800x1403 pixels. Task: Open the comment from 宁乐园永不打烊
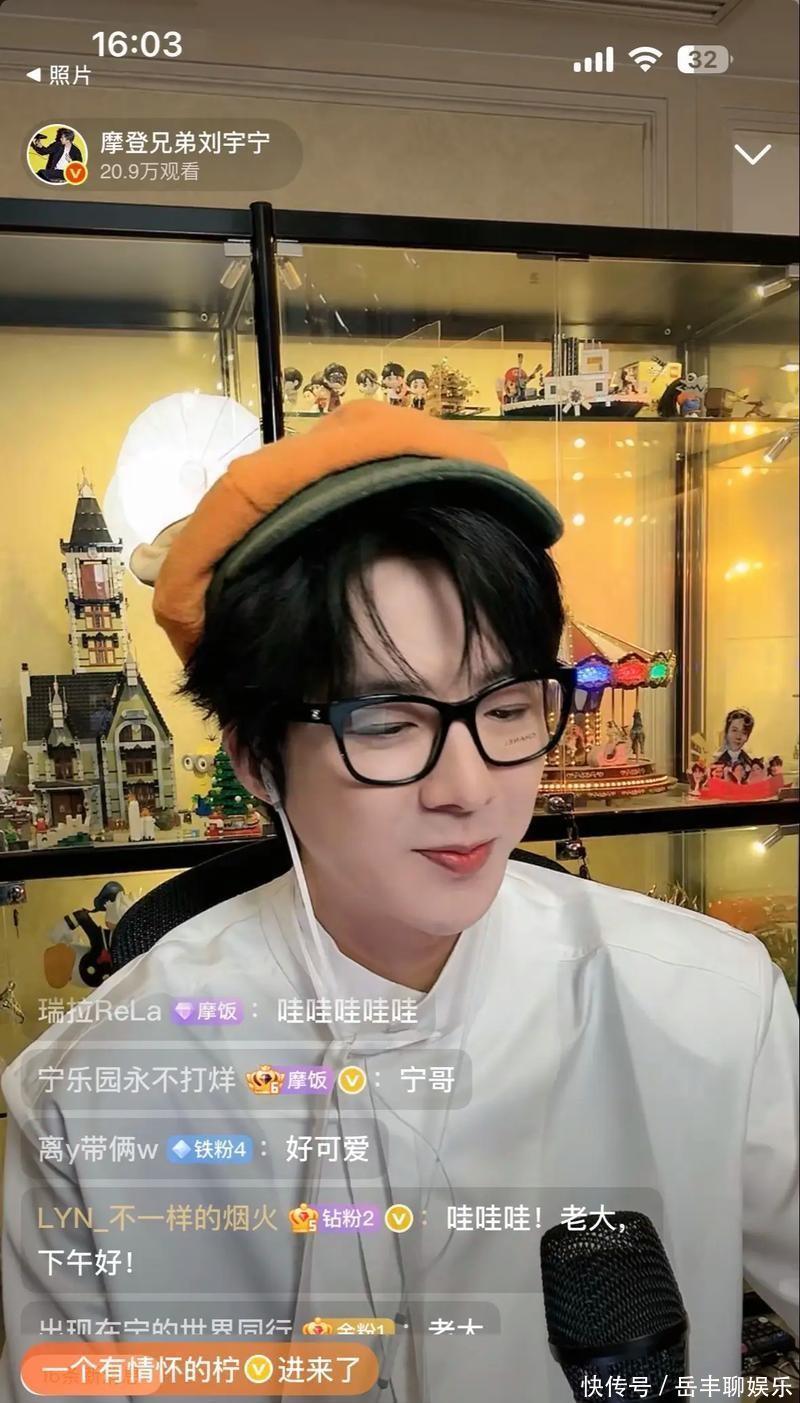coord(245,1080)
